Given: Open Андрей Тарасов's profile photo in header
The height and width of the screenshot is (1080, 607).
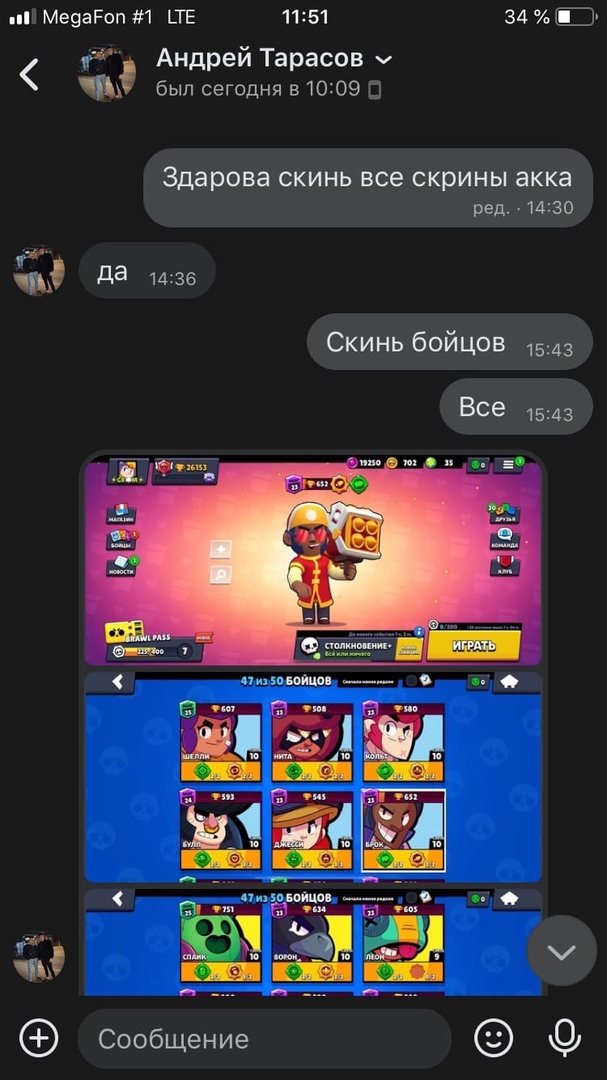Looking at the screenshot, I should tap(107, 73).
